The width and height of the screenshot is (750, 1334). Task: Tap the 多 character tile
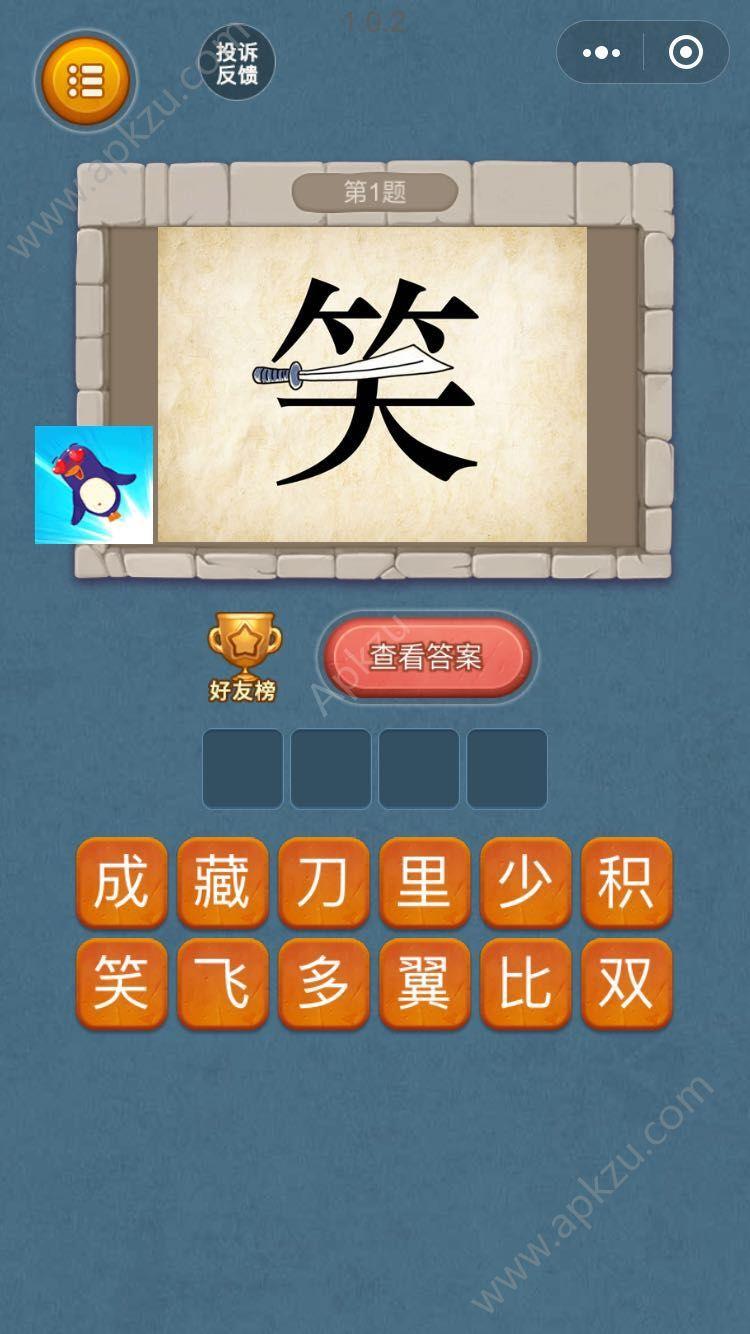pyautogui.click(x=323, y=984)
